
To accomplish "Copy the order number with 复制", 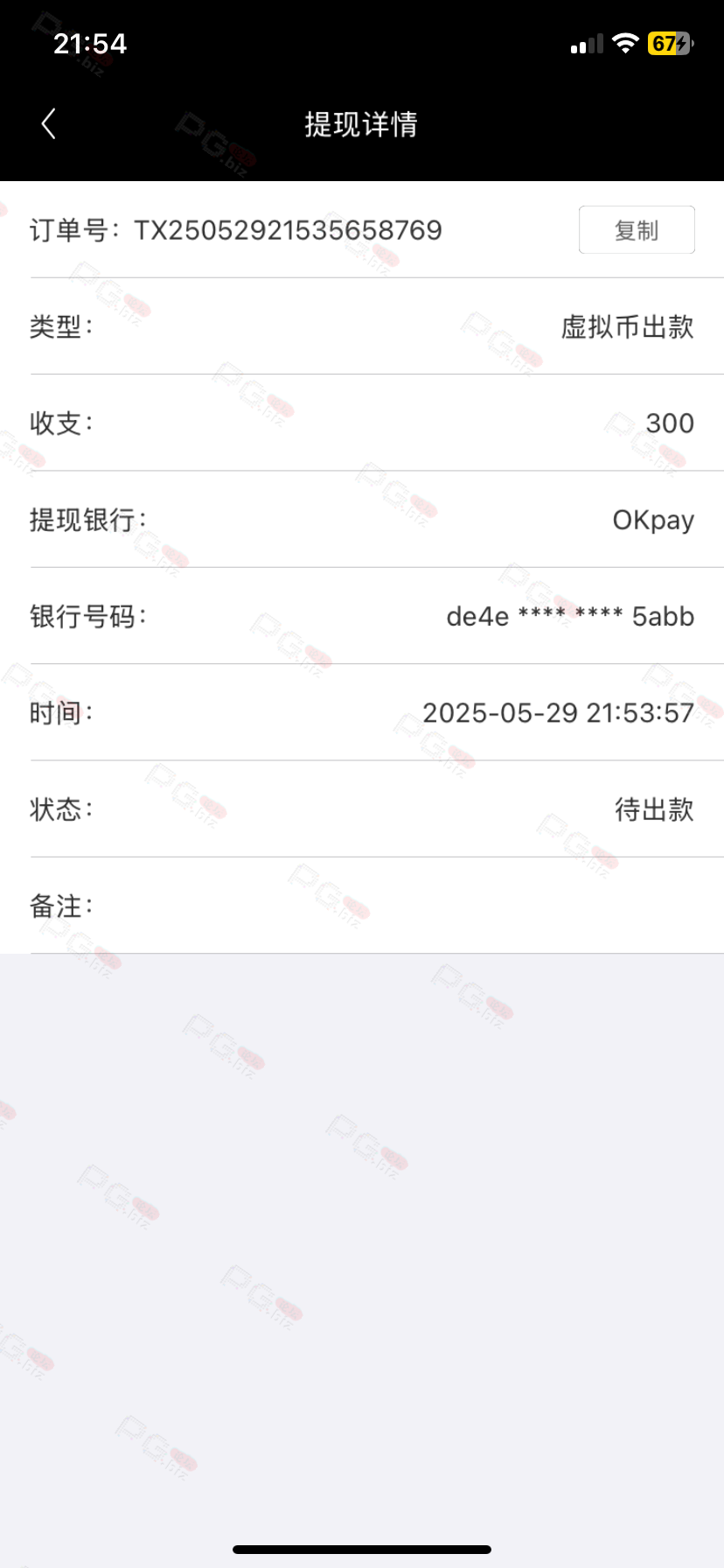I will pos(637,230).
